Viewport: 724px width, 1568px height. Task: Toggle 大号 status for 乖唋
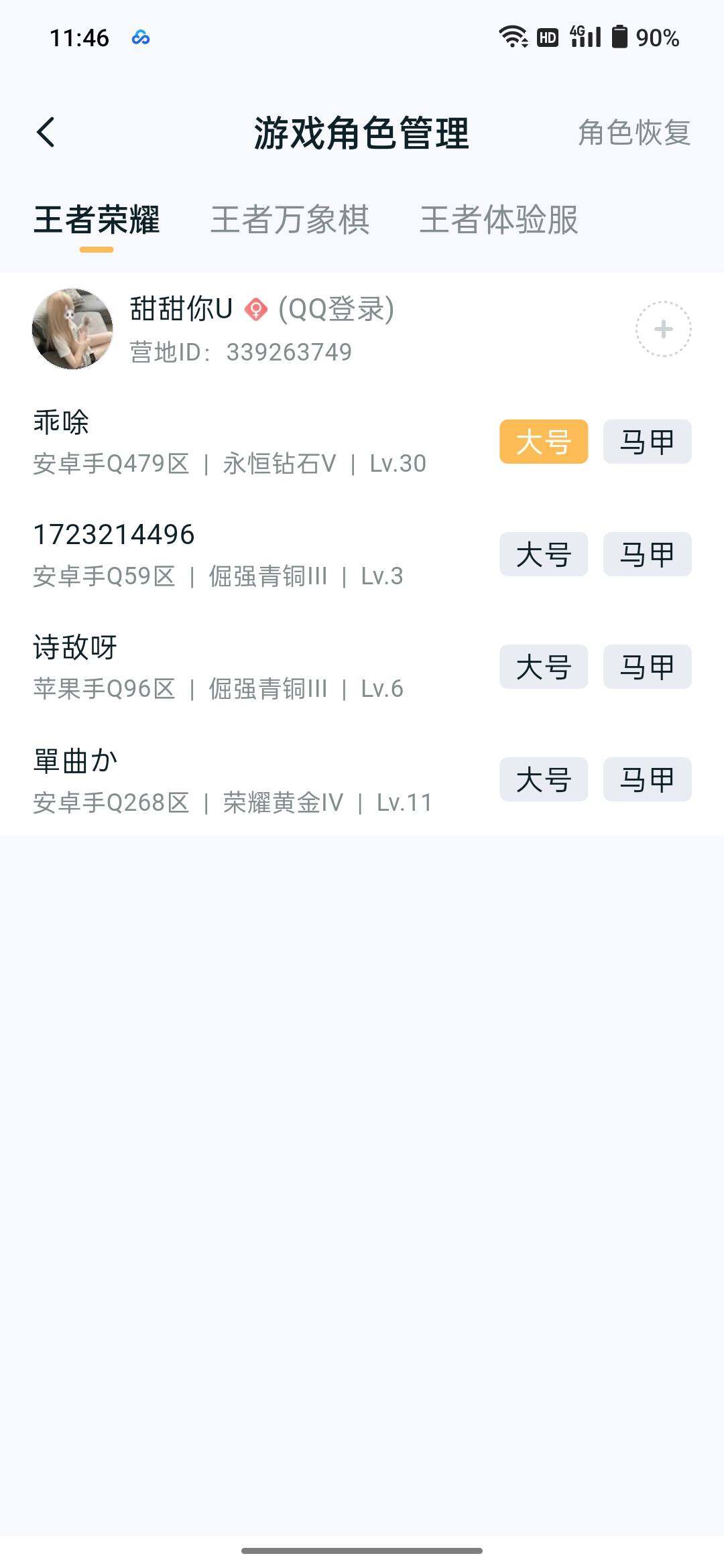(x=543, y=442)
